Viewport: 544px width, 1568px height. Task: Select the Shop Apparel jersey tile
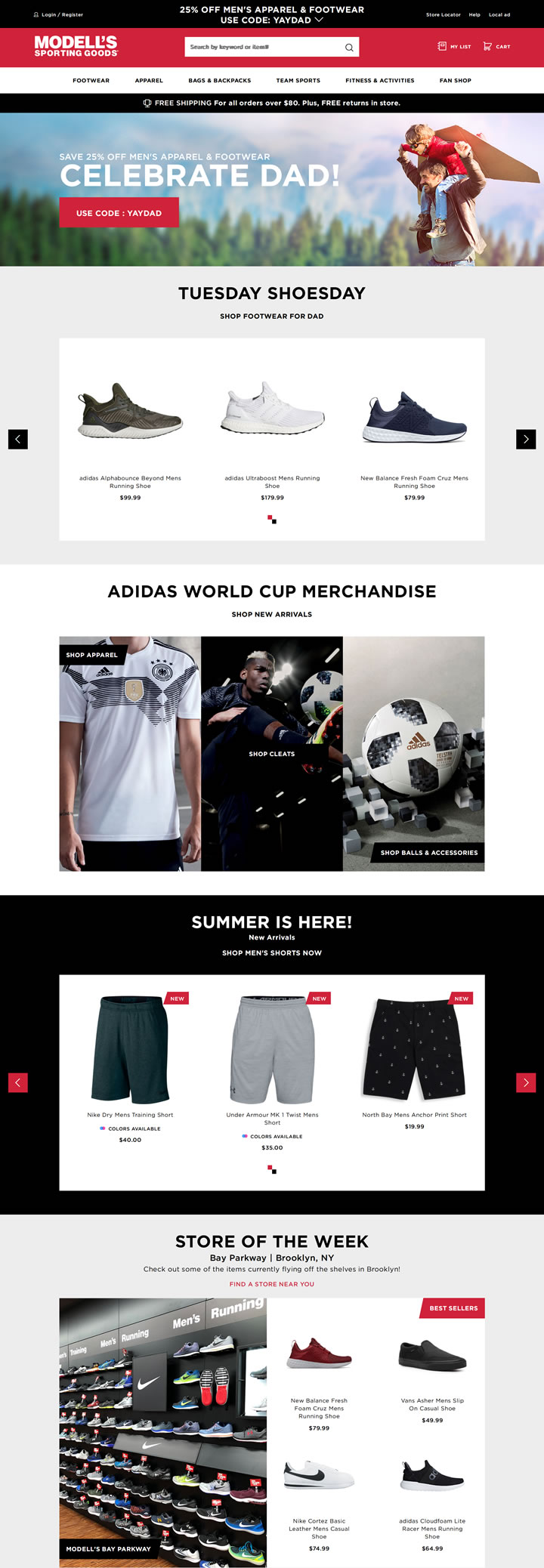[x=130, y=753]
